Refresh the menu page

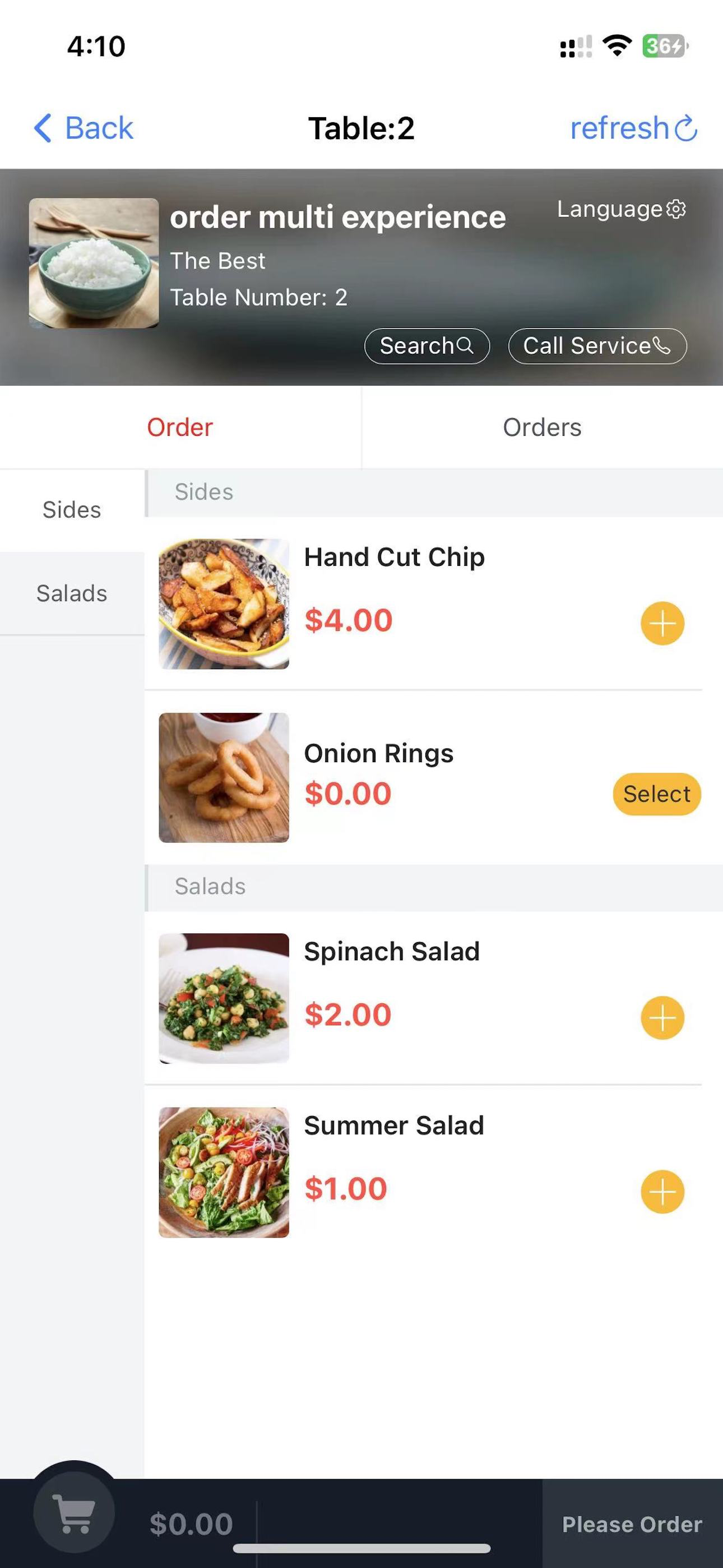pyautogui.click(x=633, y=128)
